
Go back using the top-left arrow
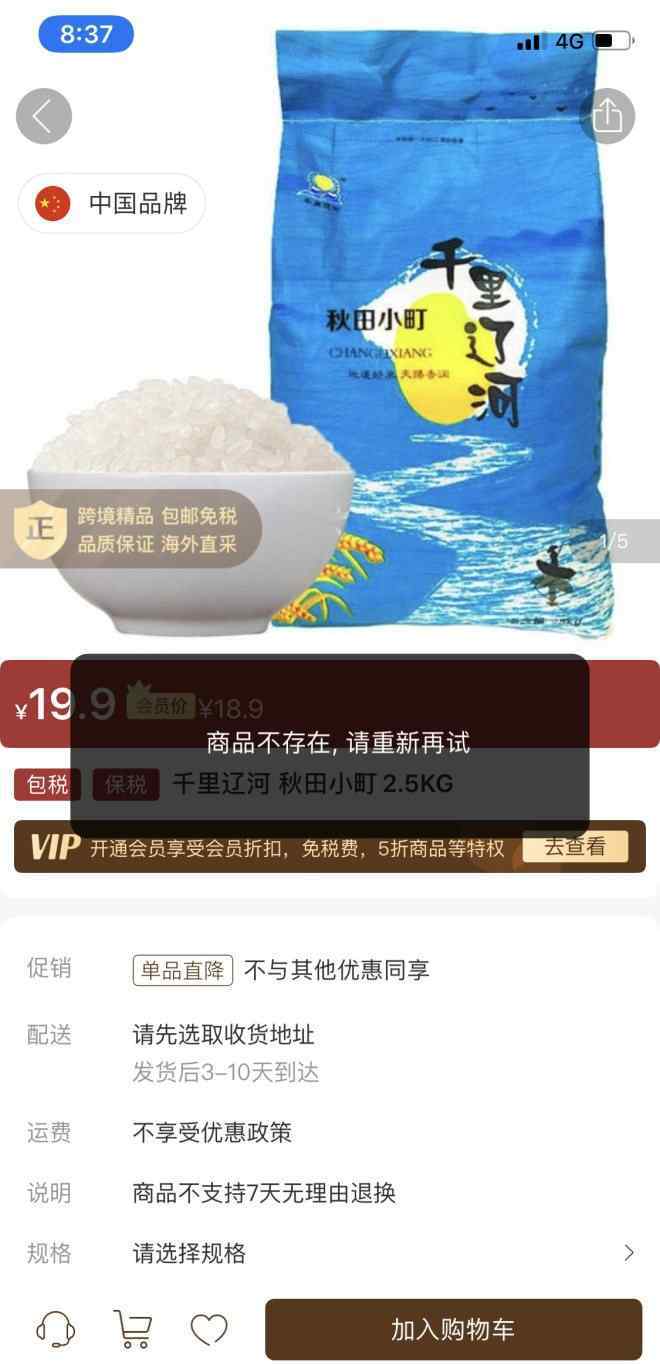[x=44, y=116]
